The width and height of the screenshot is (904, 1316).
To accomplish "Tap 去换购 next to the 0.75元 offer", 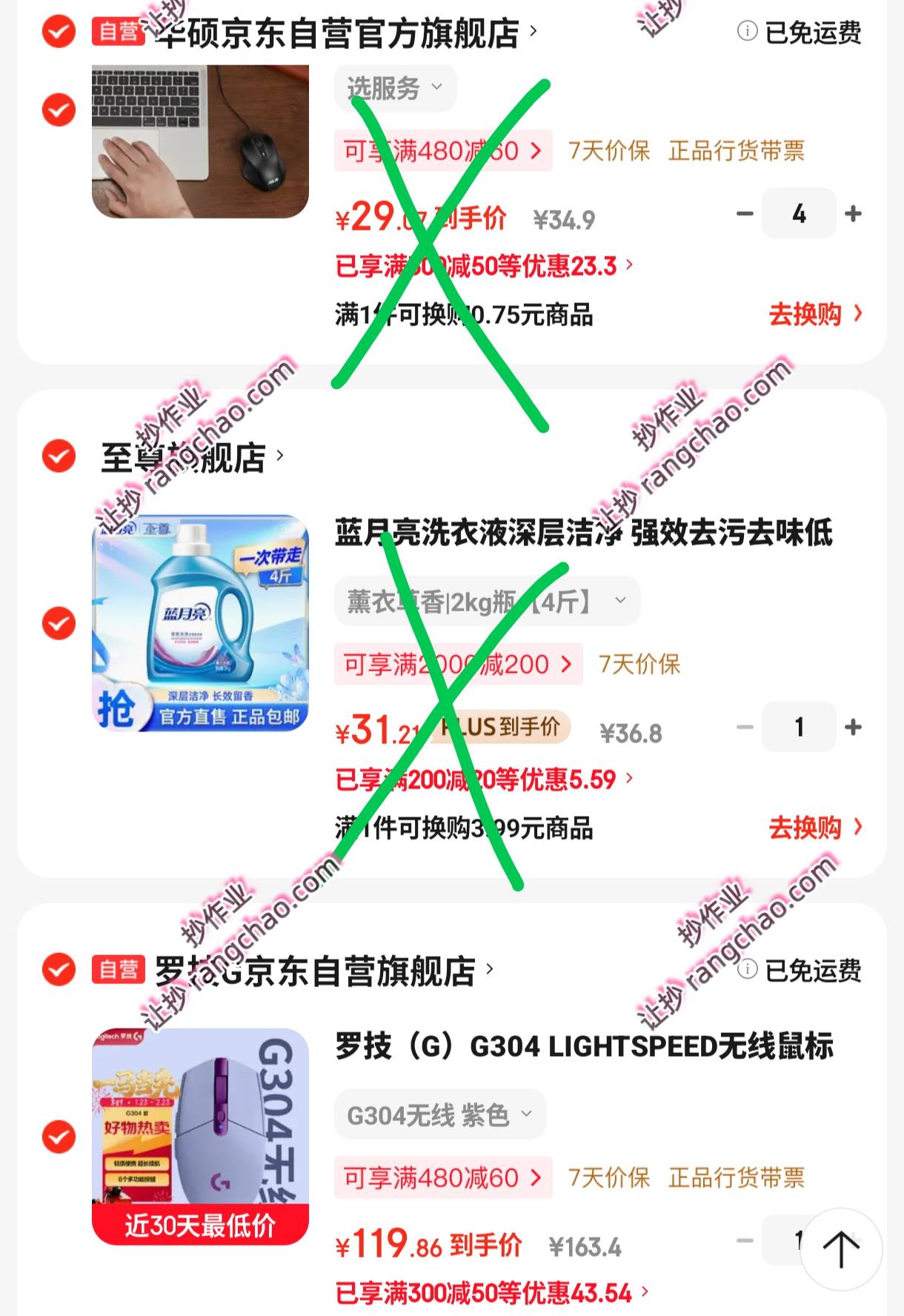I will tap(814, 314).
